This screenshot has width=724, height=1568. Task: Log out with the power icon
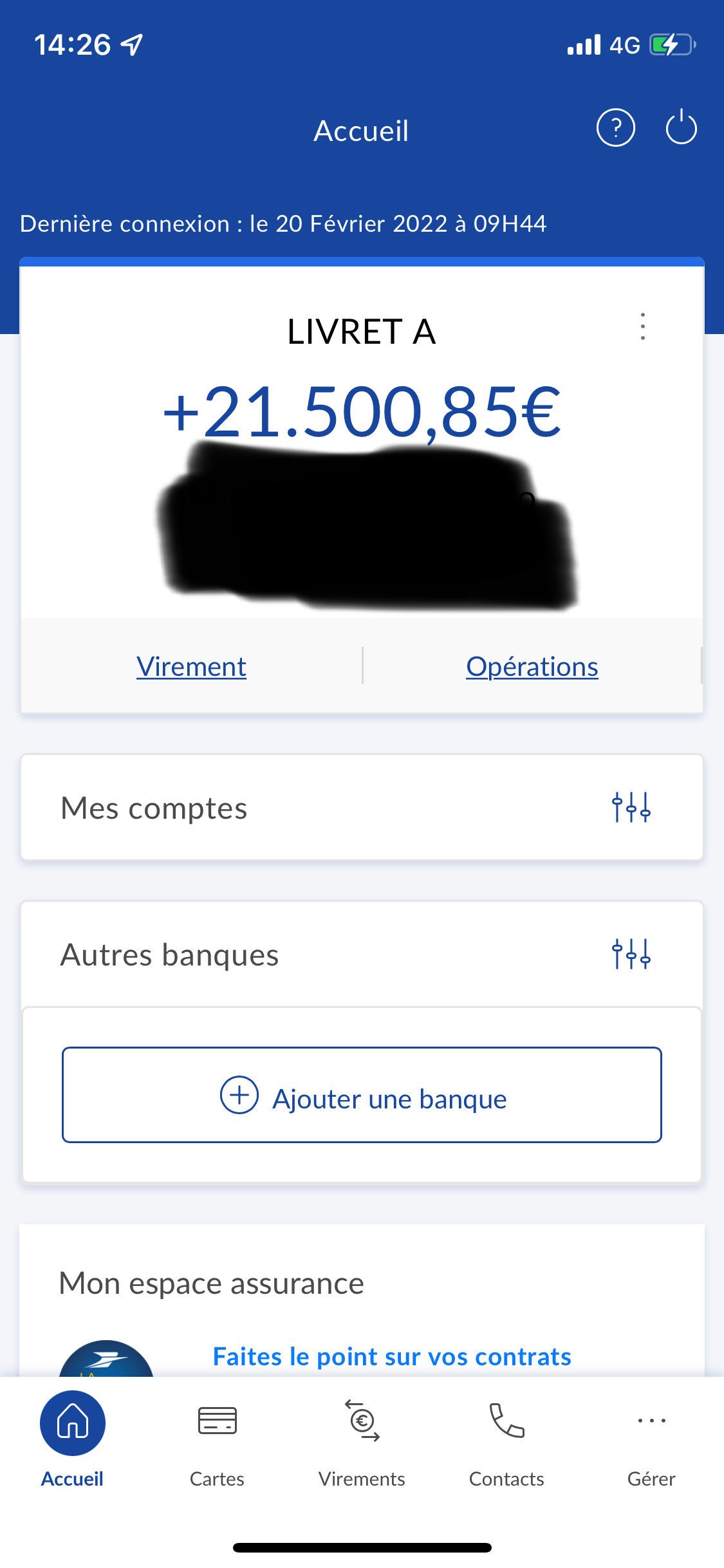pos(681,127)
